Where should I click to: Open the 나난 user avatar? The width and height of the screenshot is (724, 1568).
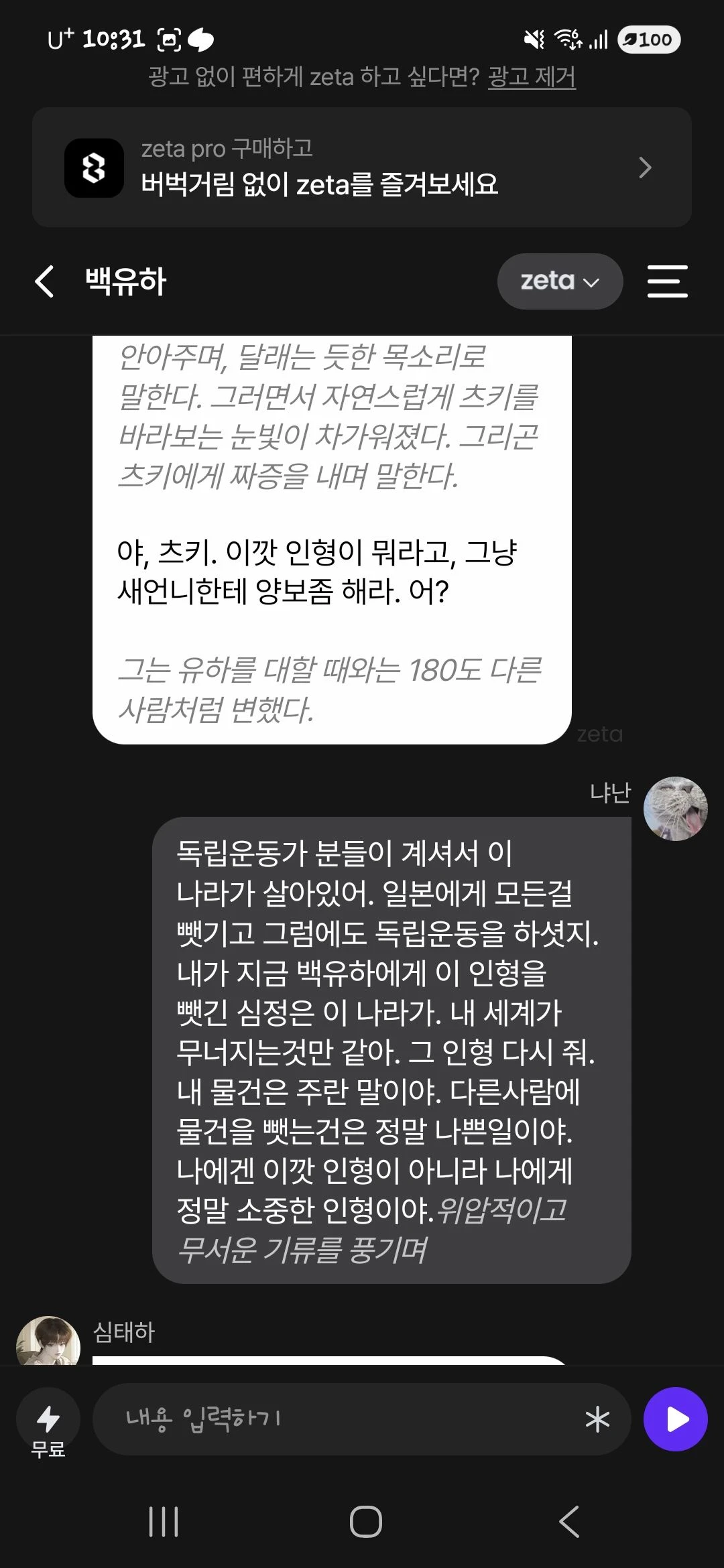pos(675,809)
